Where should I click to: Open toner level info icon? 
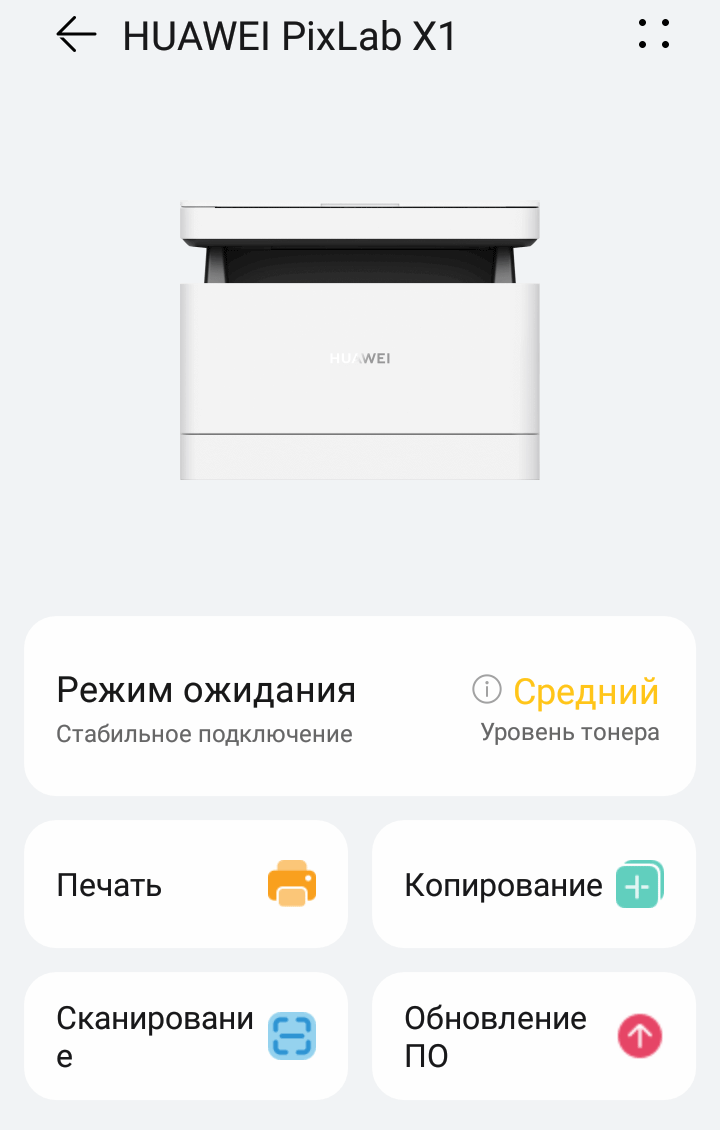click(486, 689)
